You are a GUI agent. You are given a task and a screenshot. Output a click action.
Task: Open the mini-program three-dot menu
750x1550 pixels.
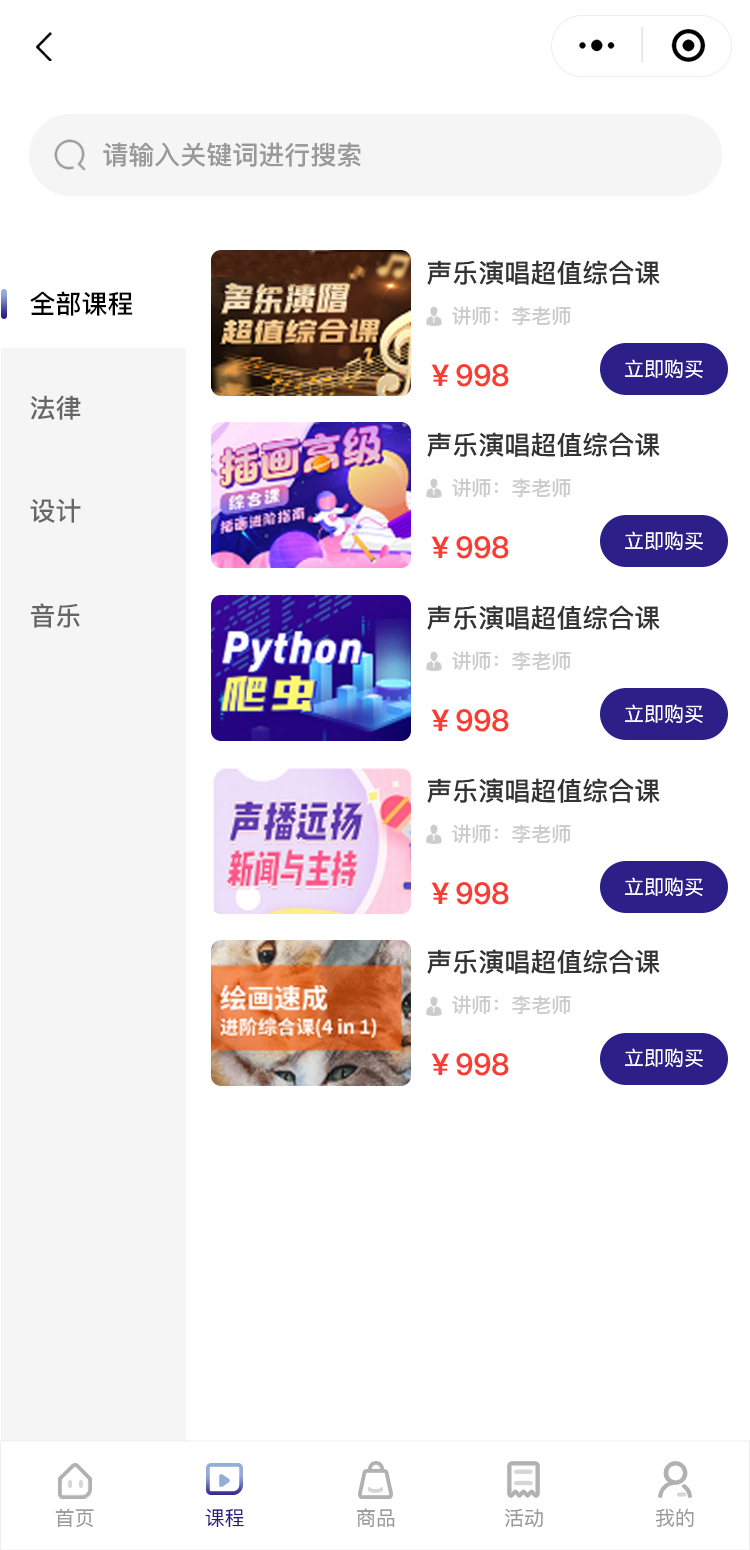(597, 46)
